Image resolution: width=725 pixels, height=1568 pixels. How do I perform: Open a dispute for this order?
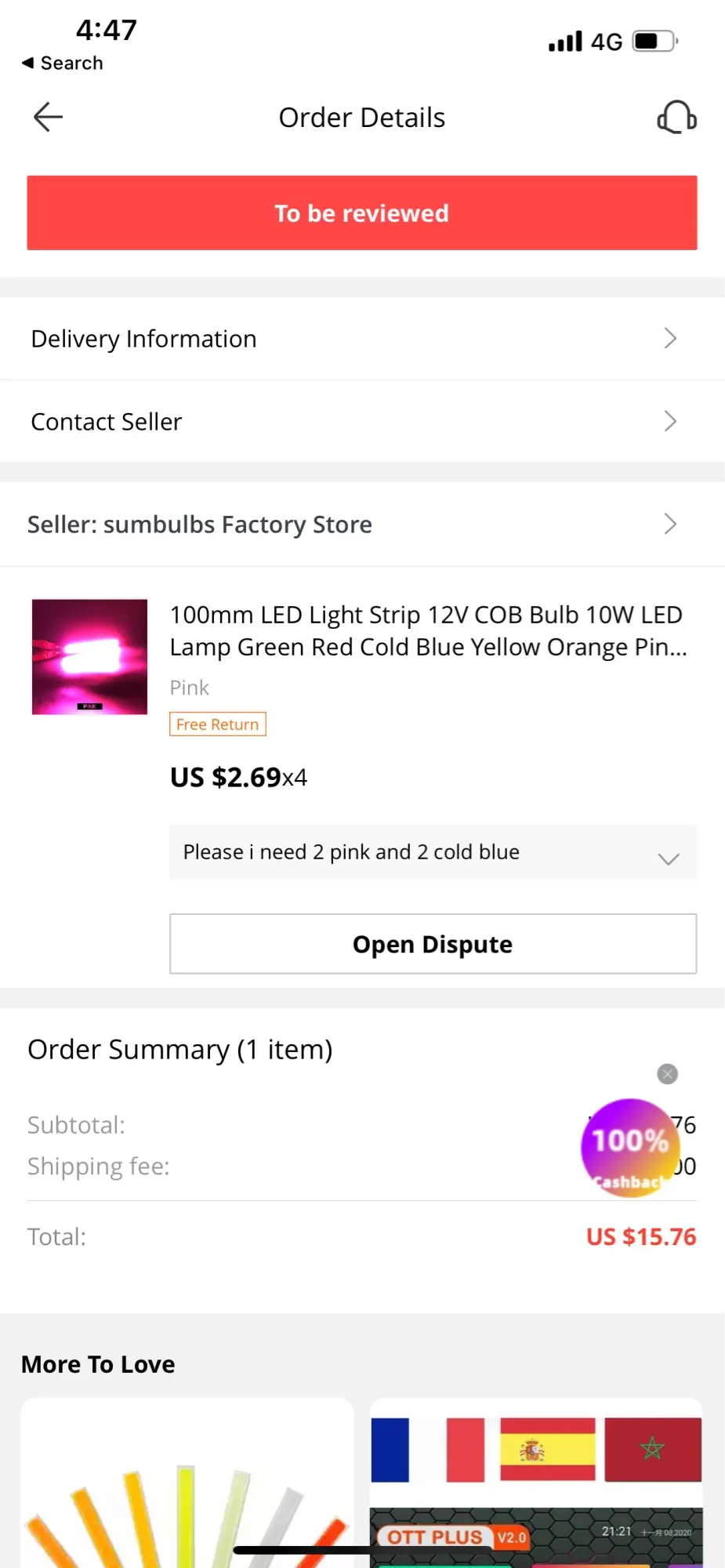point(433,944)
